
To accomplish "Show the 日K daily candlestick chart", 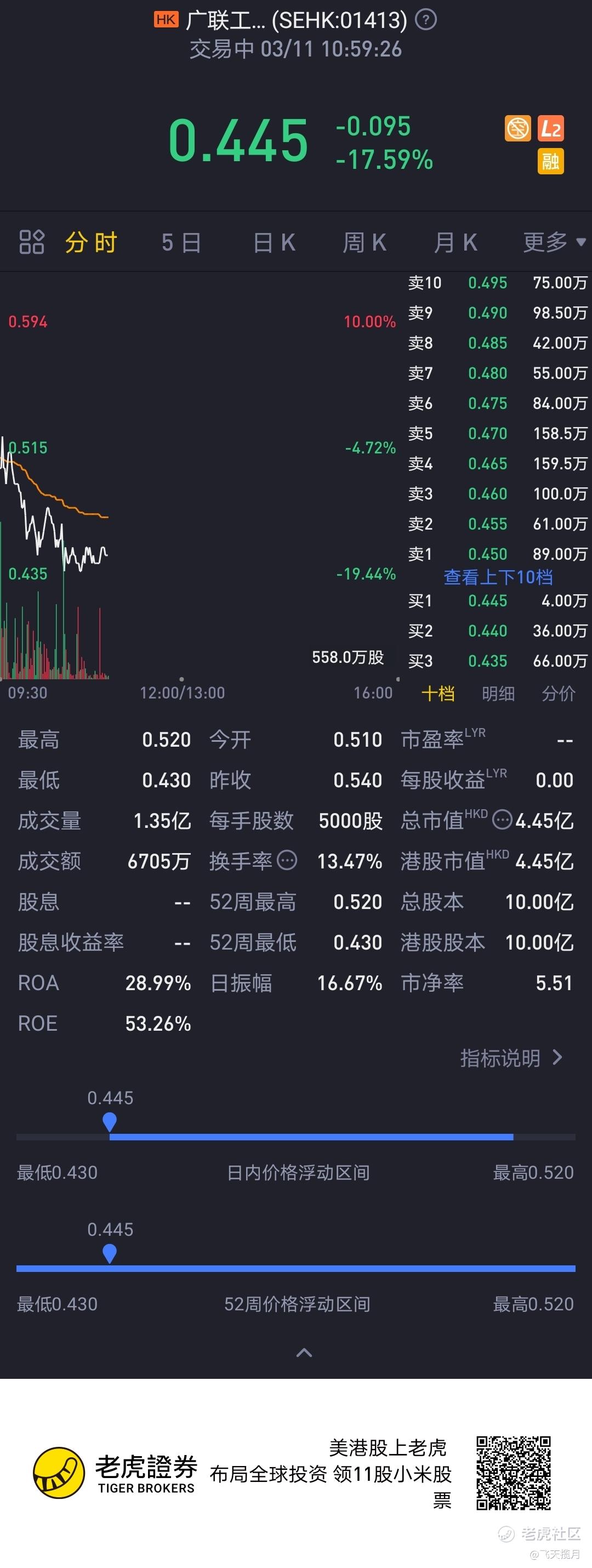I will pos(274,242).
